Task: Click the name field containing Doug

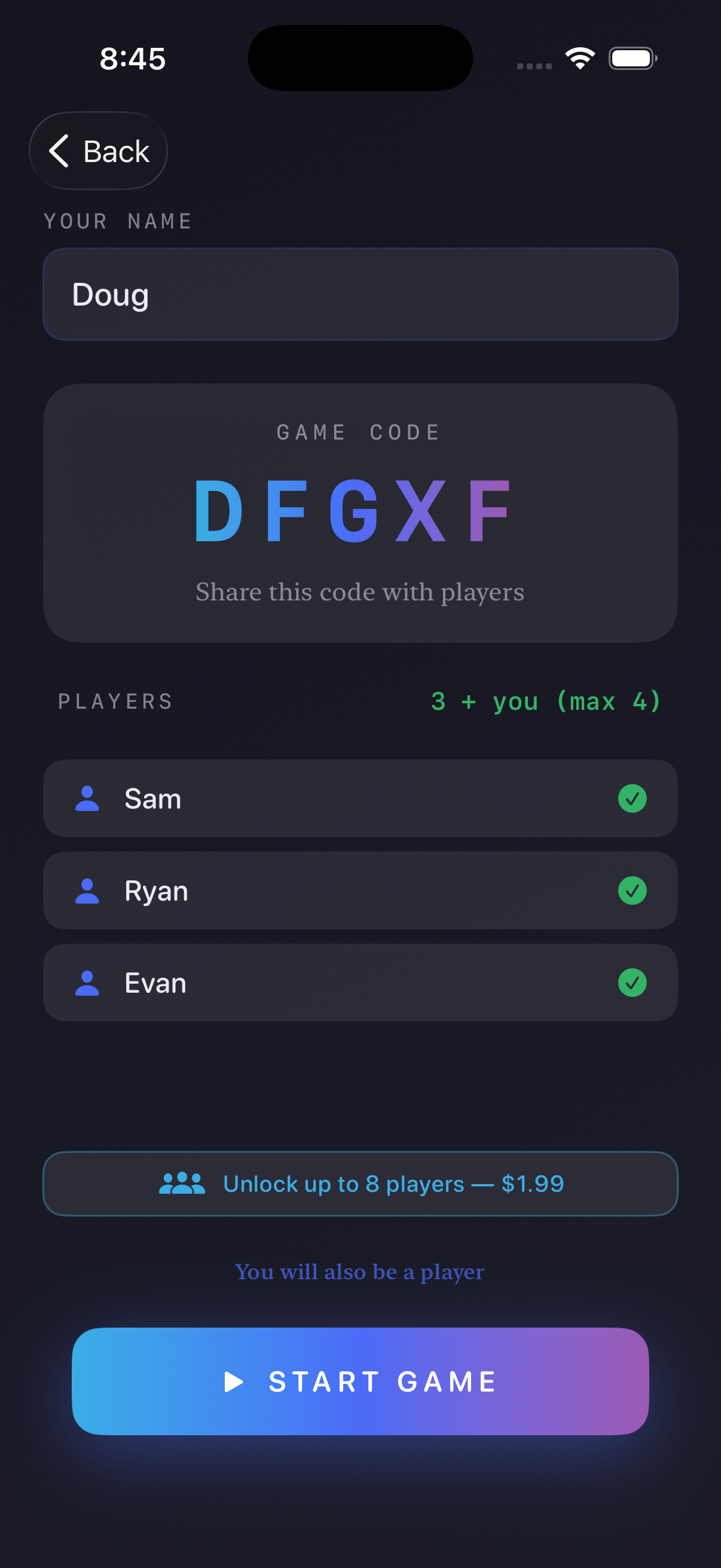Action: tap(360, 294)
